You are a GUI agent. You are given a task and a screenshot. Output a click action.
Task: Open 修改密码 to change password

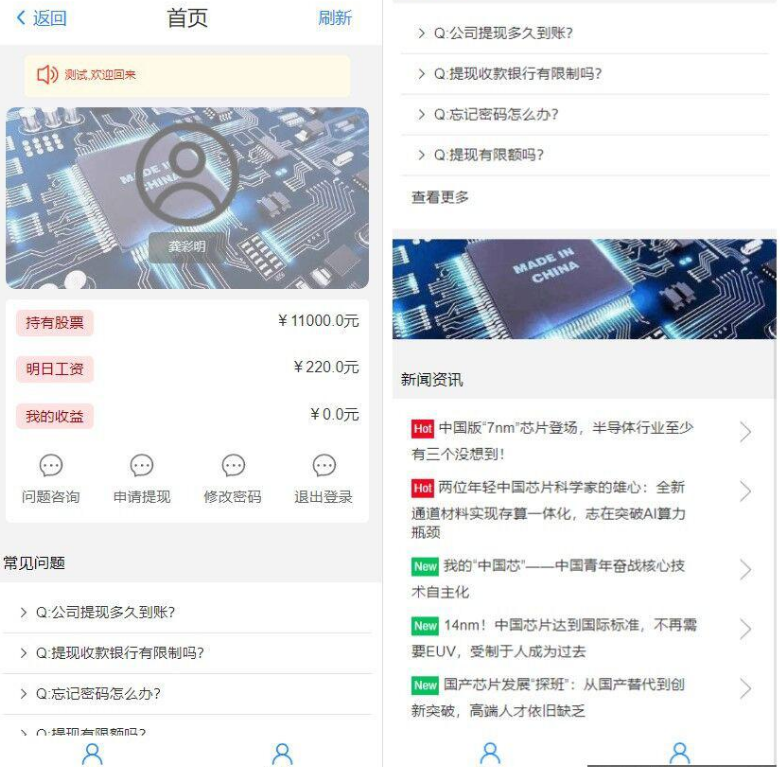pos(233,479)
